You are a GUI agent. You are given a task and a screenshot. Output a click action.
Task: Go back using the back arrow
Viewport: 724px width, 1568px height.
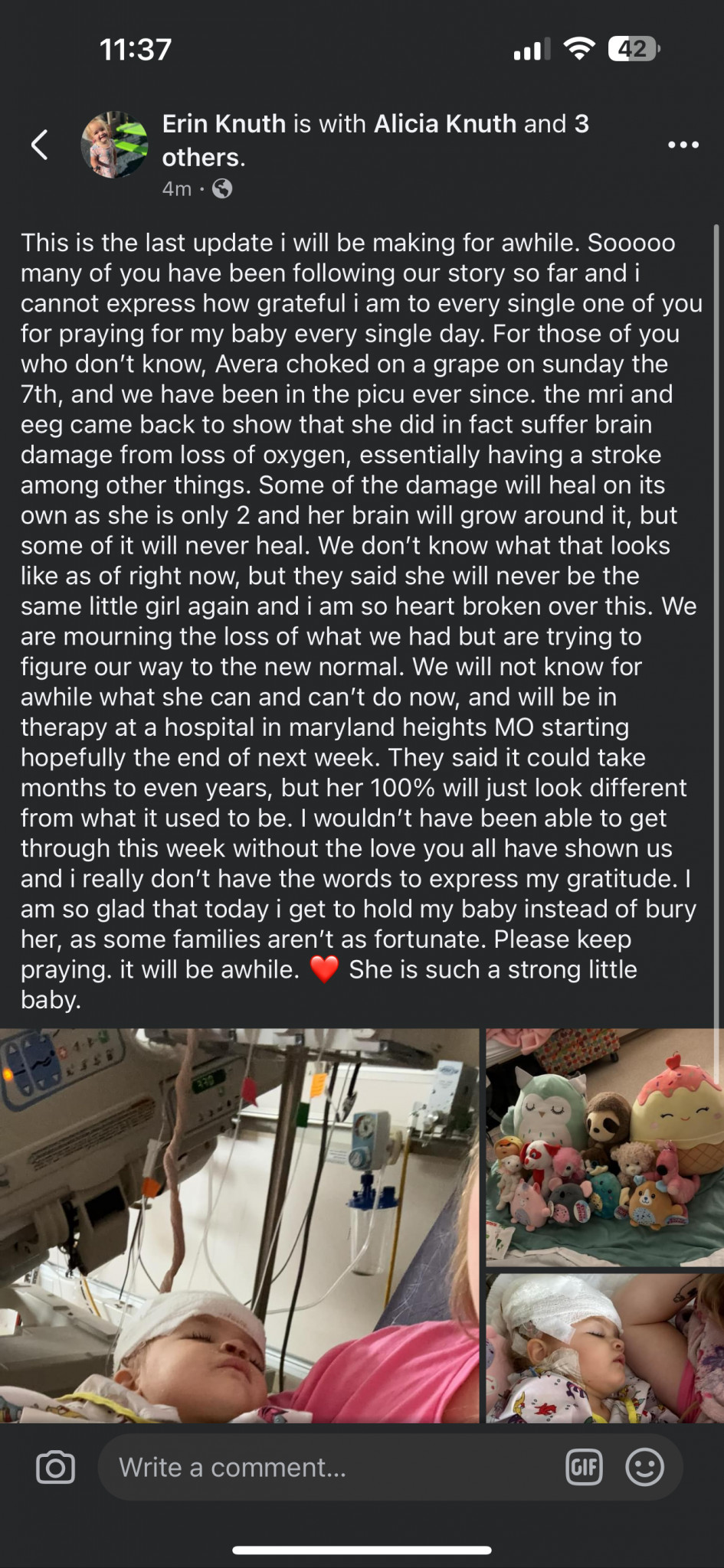point(40,144)
